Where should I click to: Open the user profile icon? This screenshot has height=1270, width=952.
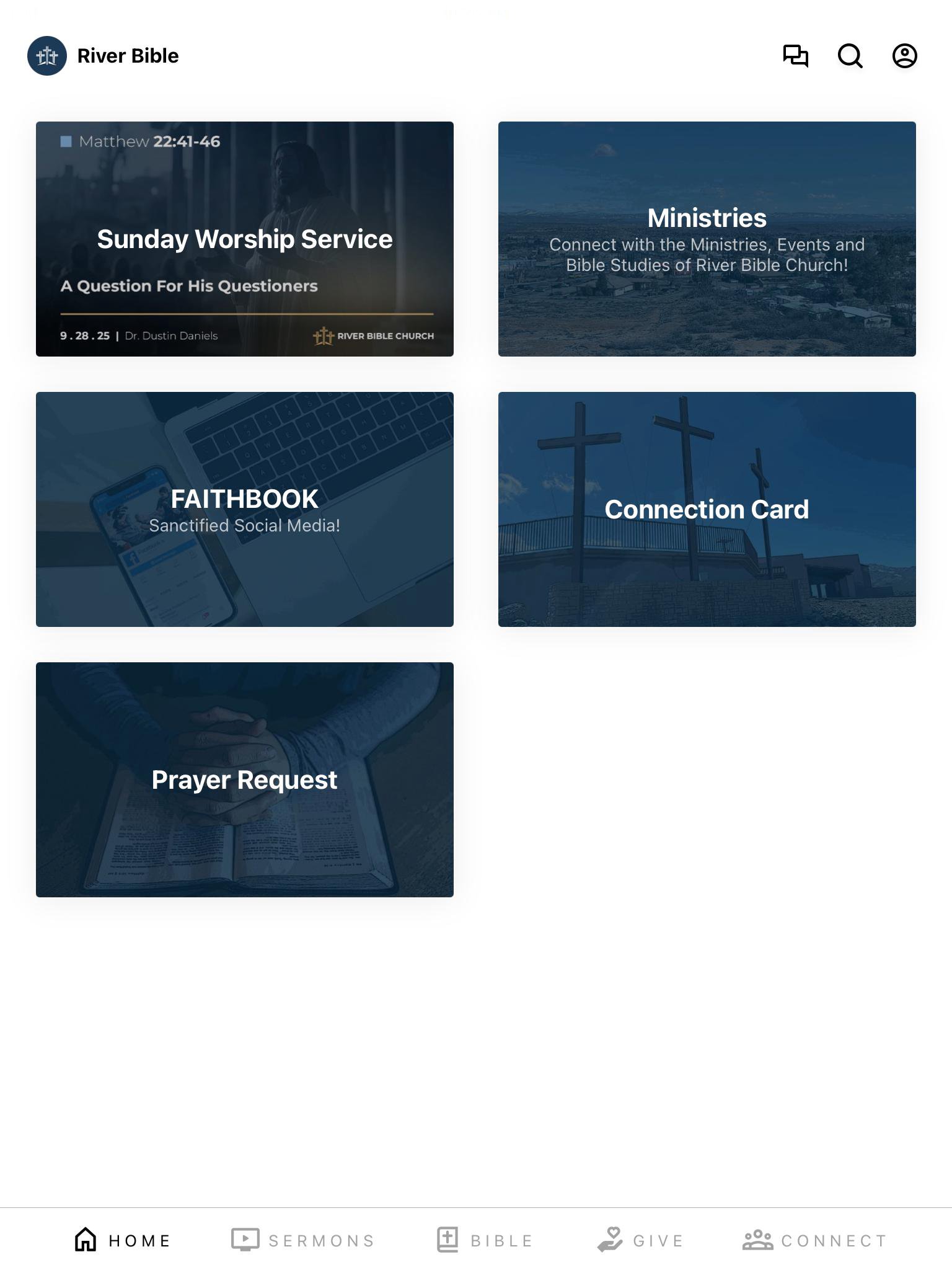click(904, 56)
